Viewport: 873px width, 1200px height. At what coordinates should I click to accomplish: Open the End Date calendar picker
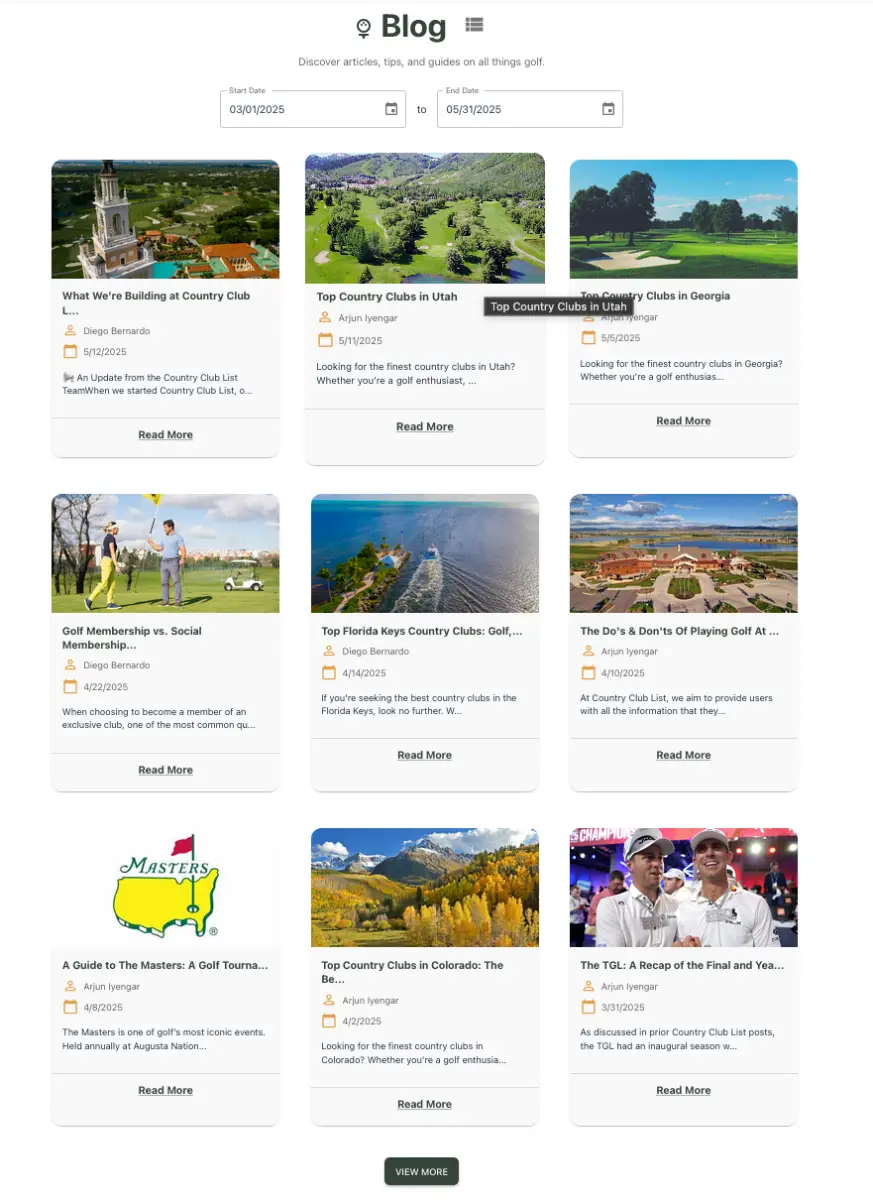click(608, 108)
